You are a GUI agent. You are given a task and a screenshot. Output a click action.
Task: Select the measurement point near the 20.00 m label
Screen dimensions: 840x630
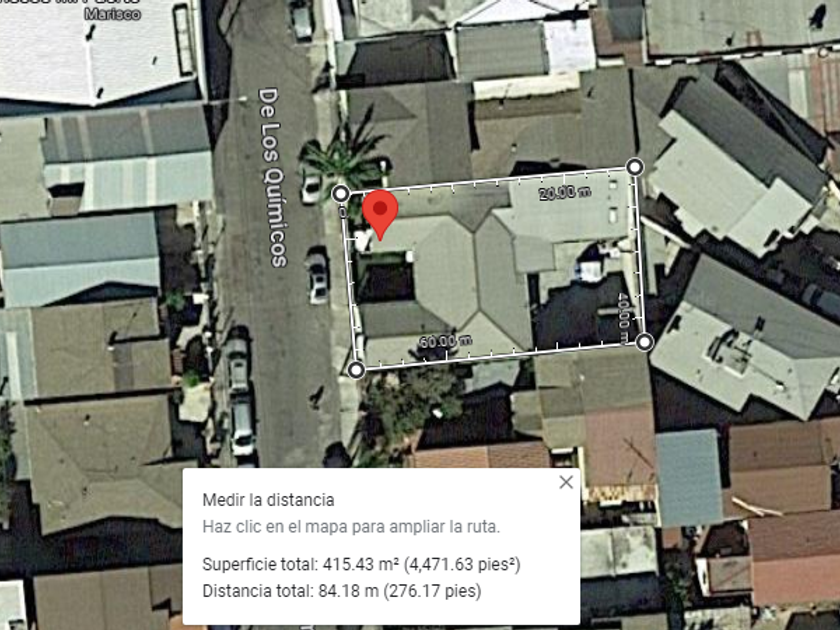click(x=634, y=167)
